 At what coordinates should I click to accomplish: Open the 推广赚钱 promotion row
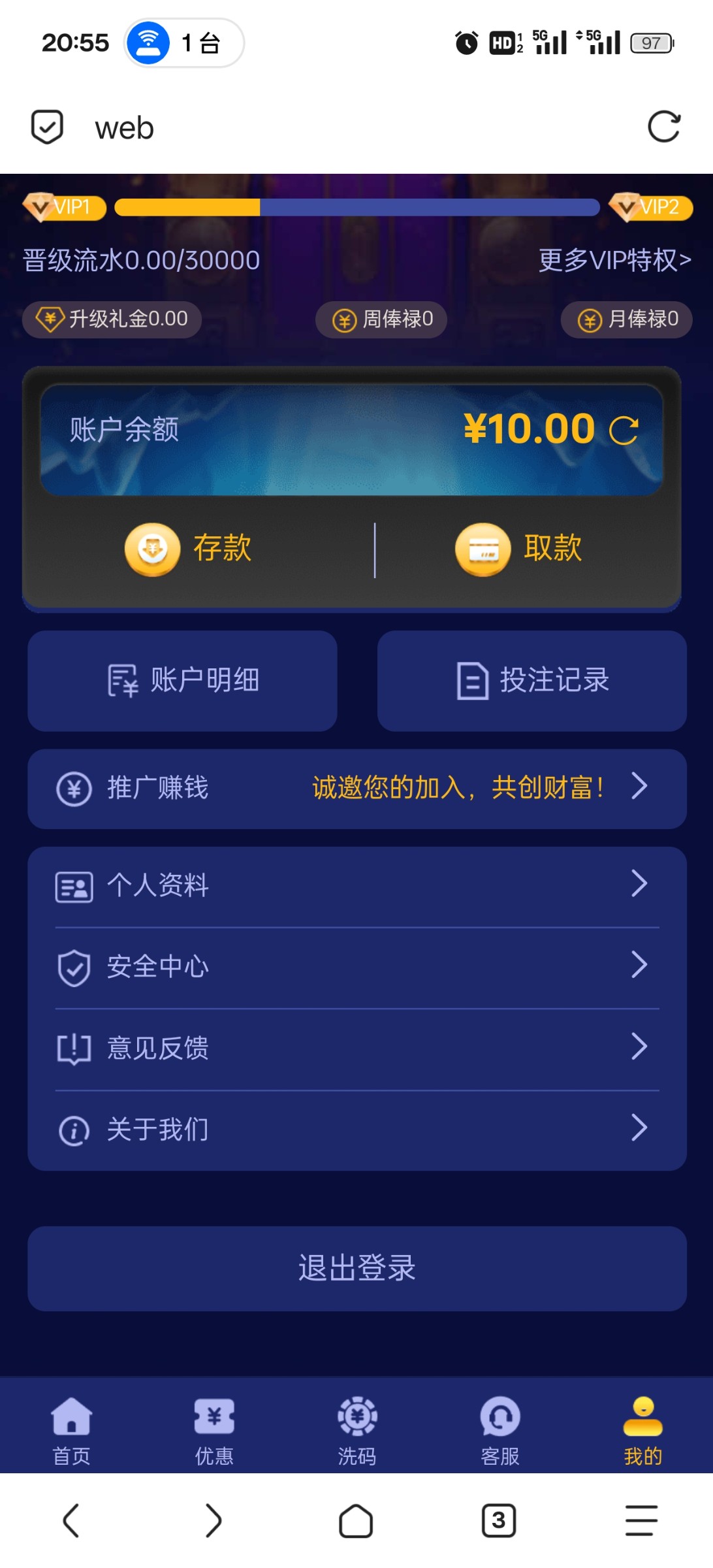[356, 788]
